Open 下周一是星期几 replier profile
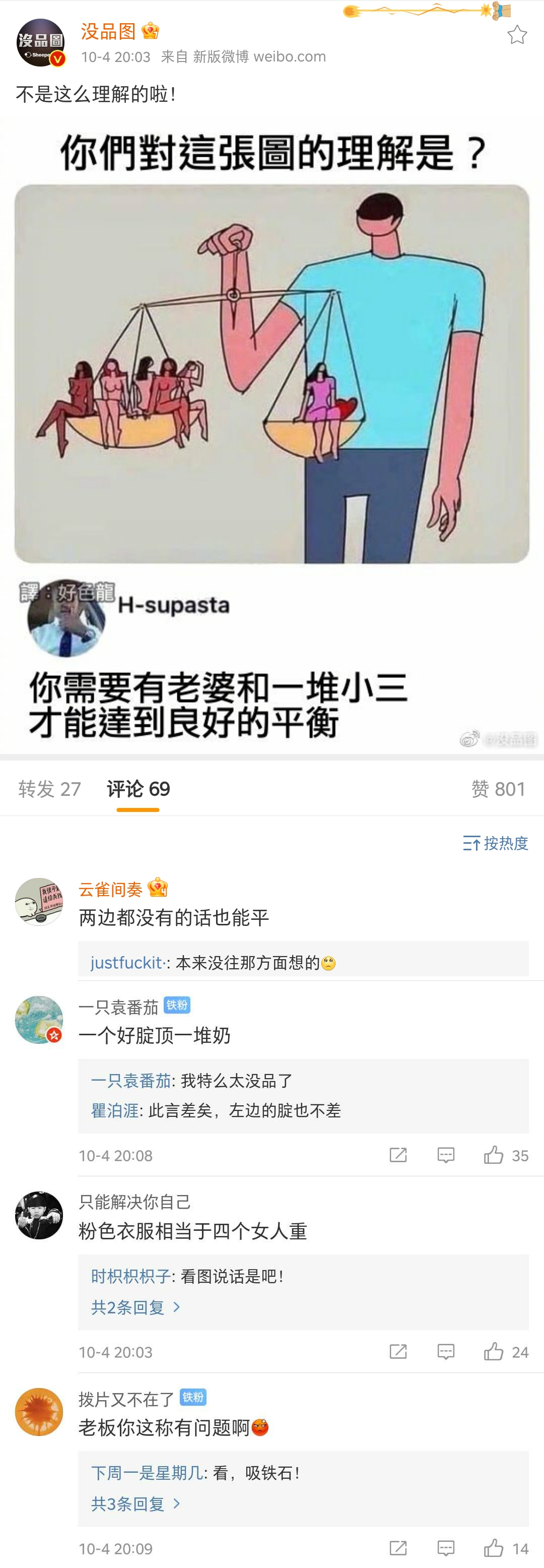 click(147, 1472)
